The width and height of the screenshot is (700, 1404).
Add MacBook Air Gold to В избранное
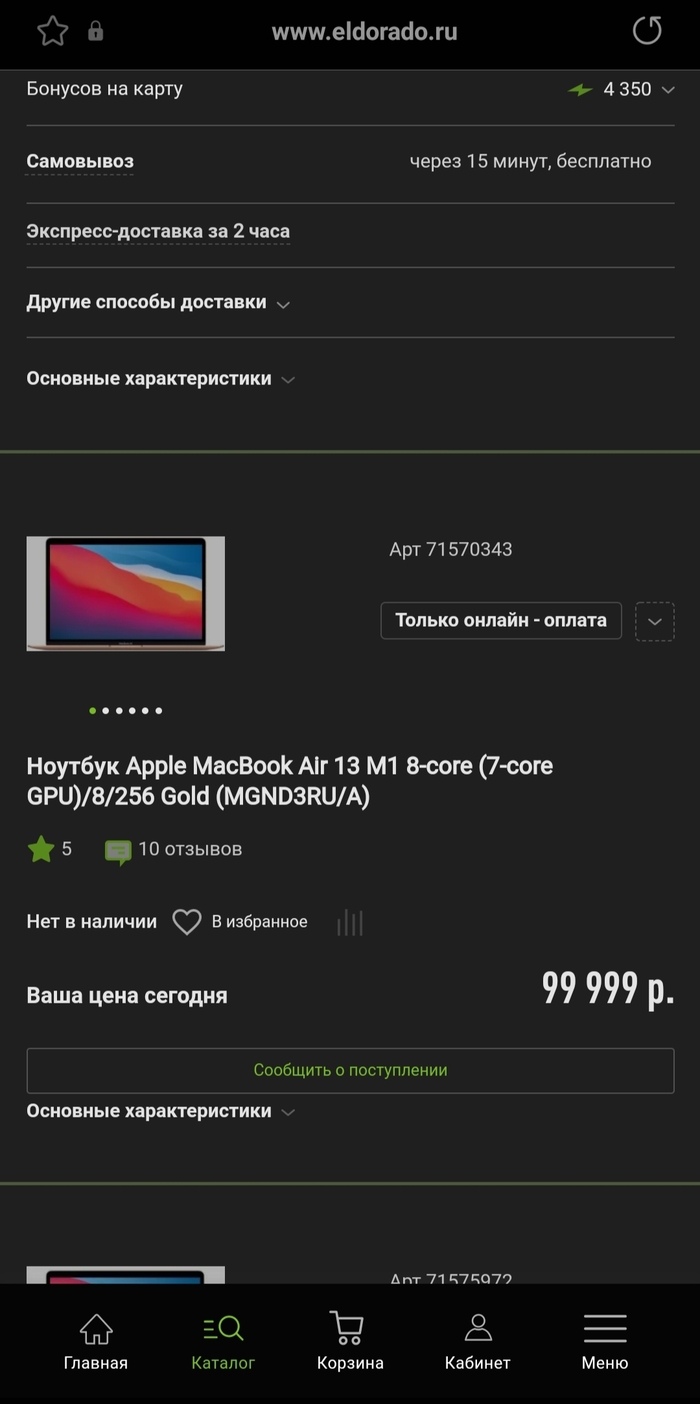(x=240, y=922)
